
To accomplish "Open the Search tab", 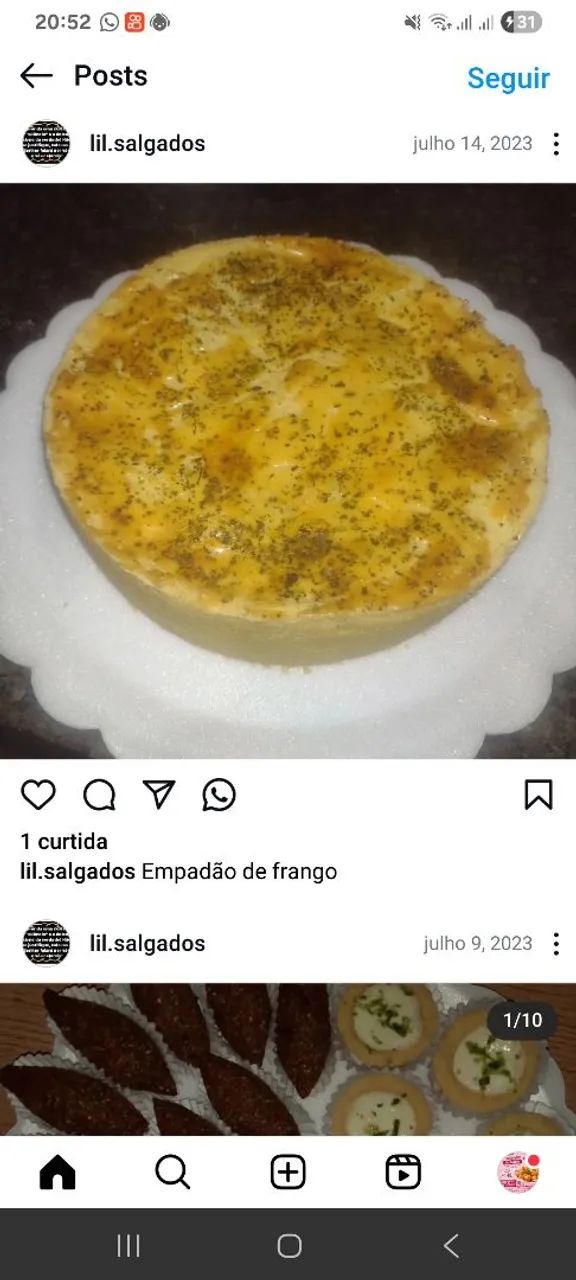I will tap(172, 1172).
